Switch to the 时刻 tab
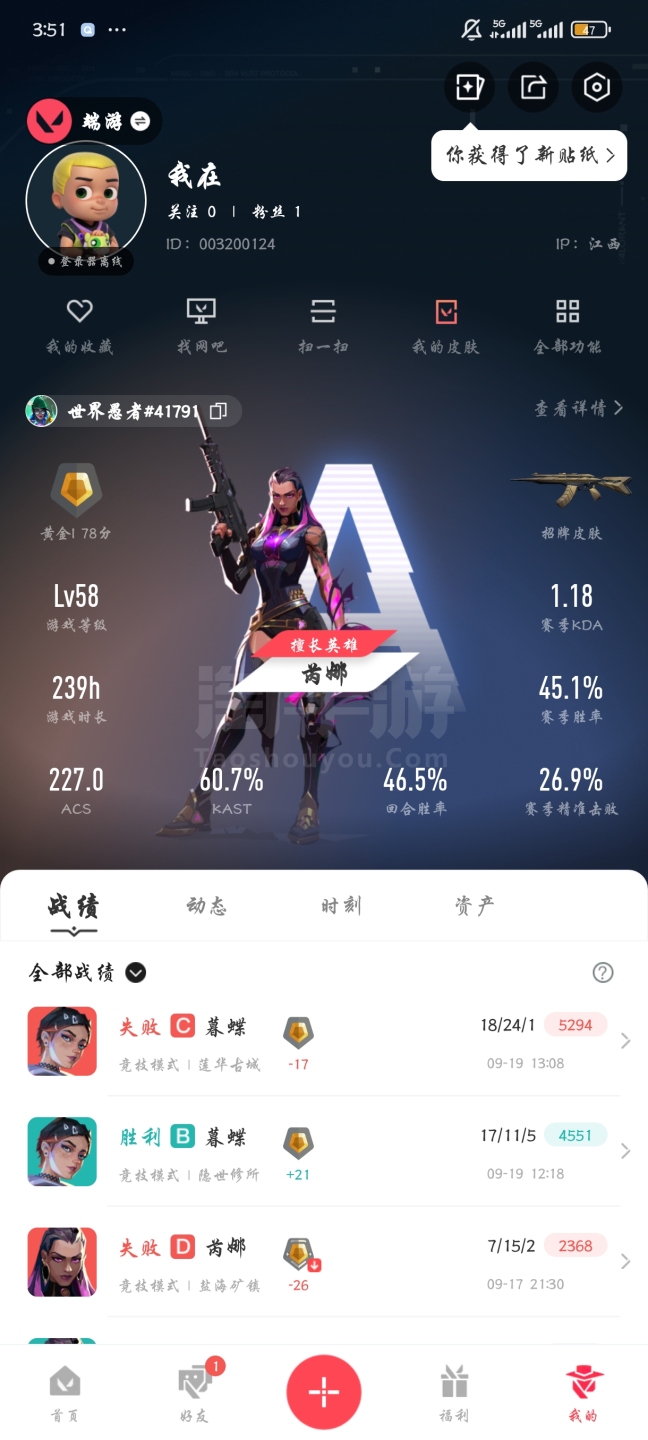The width and height of the screenshot is (648, 1440). point(341,905)
